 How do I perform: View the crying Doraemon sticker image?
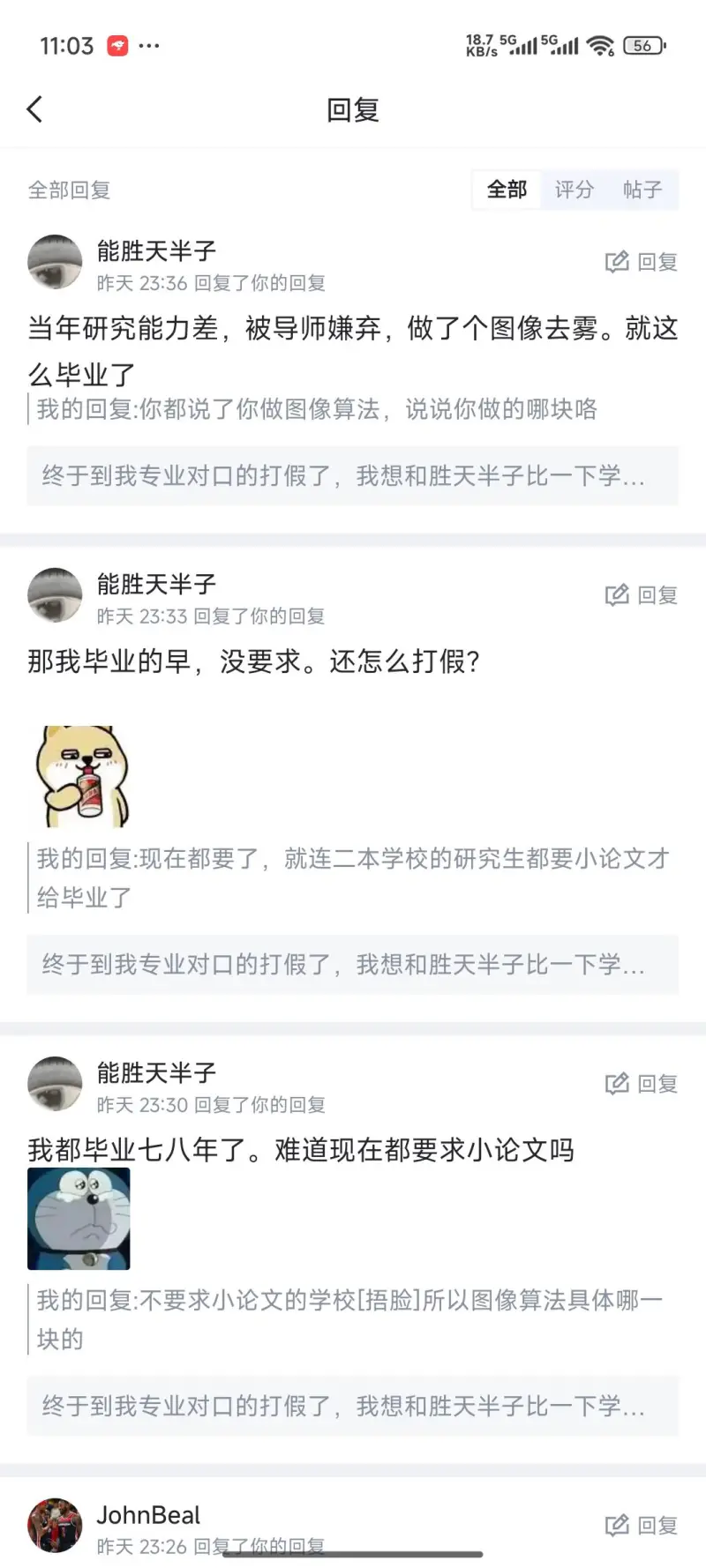(x=79, y=1219)
